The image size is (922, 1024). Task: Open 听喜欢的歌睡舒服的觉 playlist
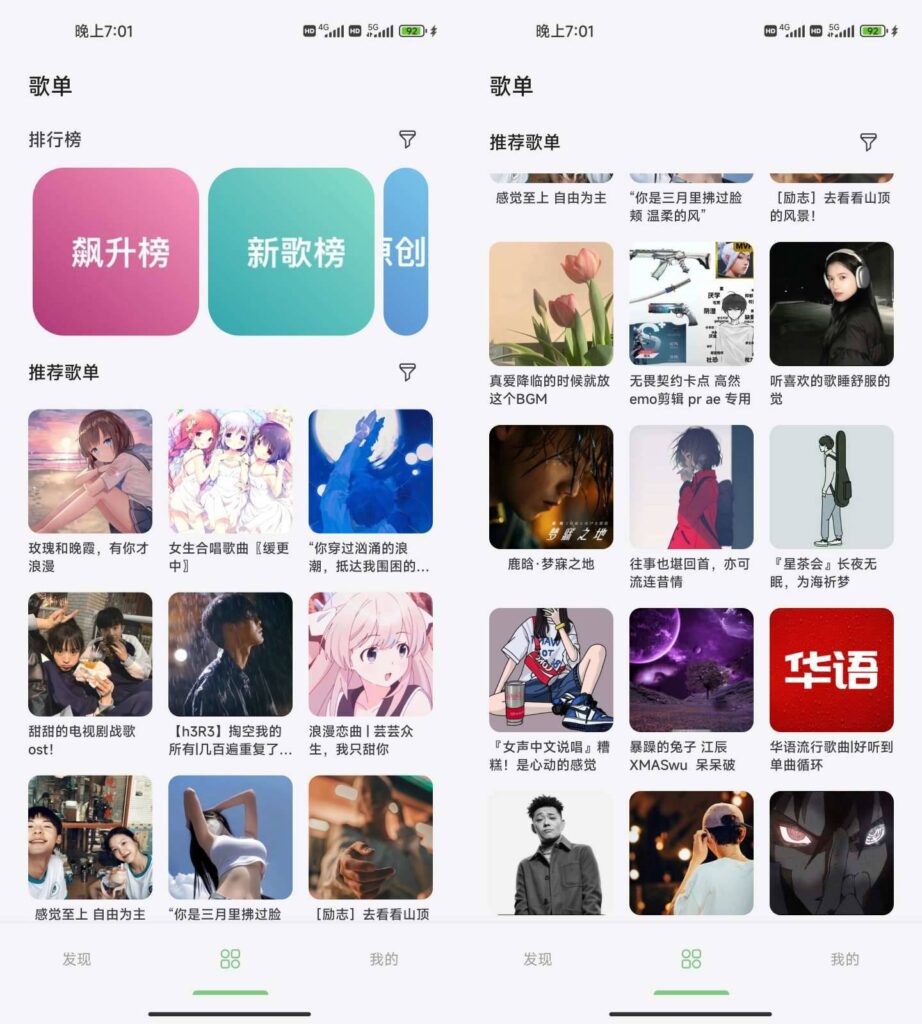(x=831, y=304)
